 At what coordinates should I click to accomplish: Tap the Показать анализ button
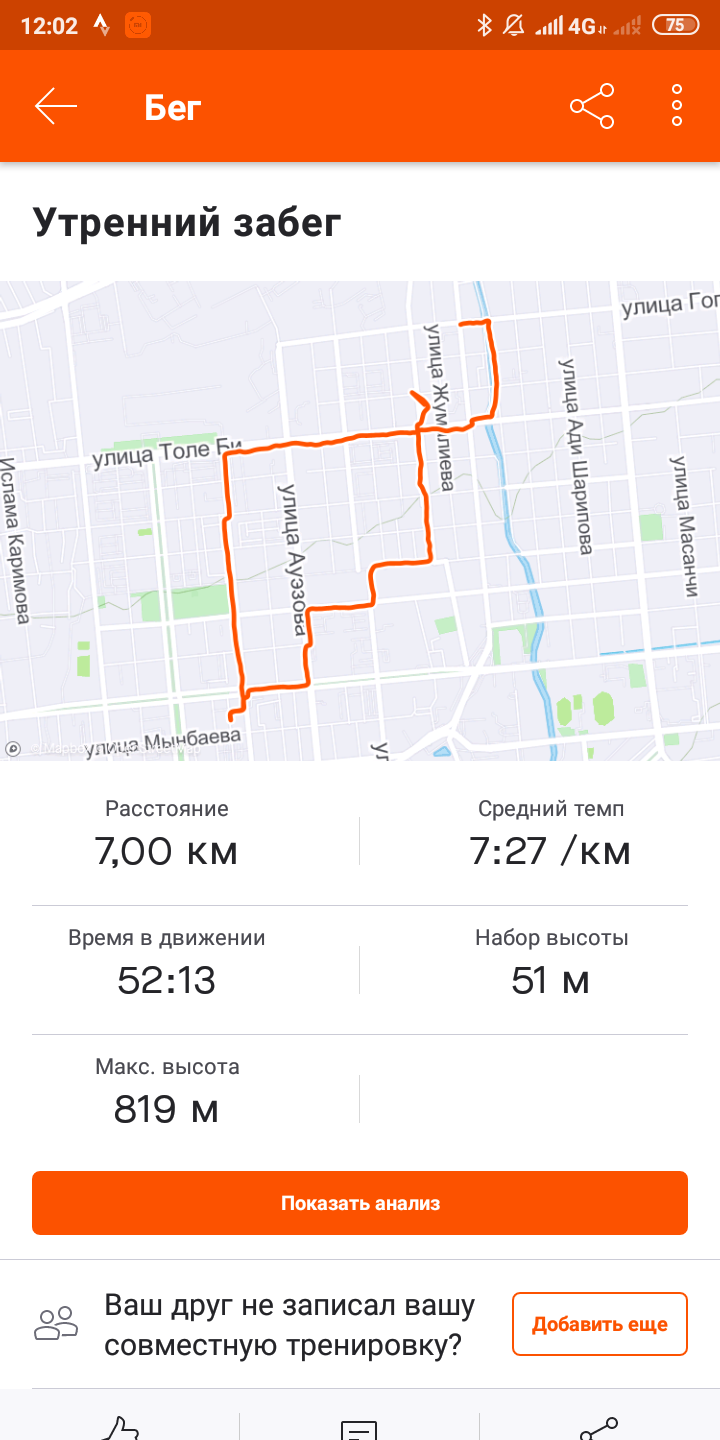point(360,1203)
